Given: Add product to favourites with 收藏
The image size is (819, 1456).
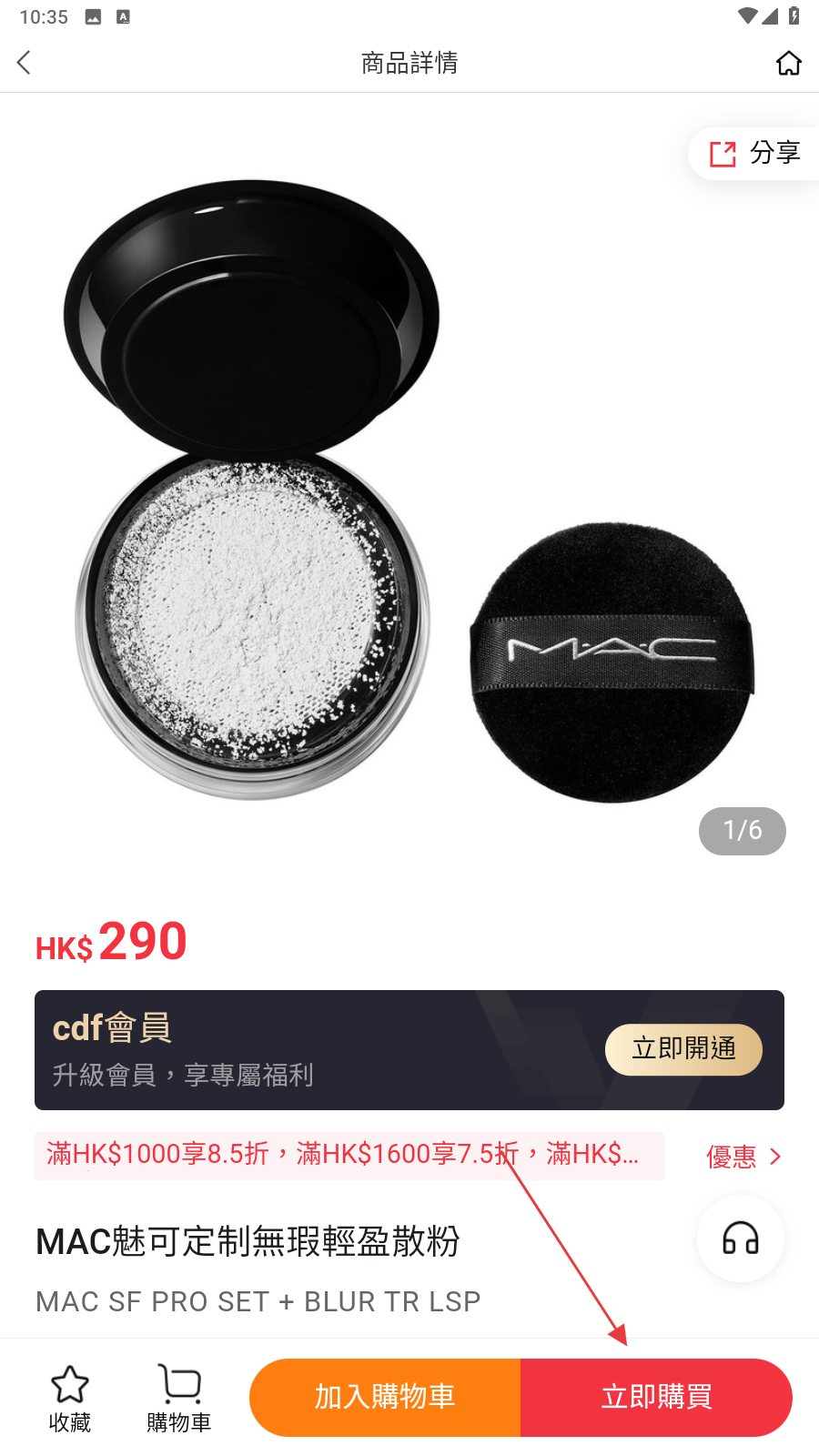Looking at the screenshot, I should pyautogui.click(x=70, y=1399).
